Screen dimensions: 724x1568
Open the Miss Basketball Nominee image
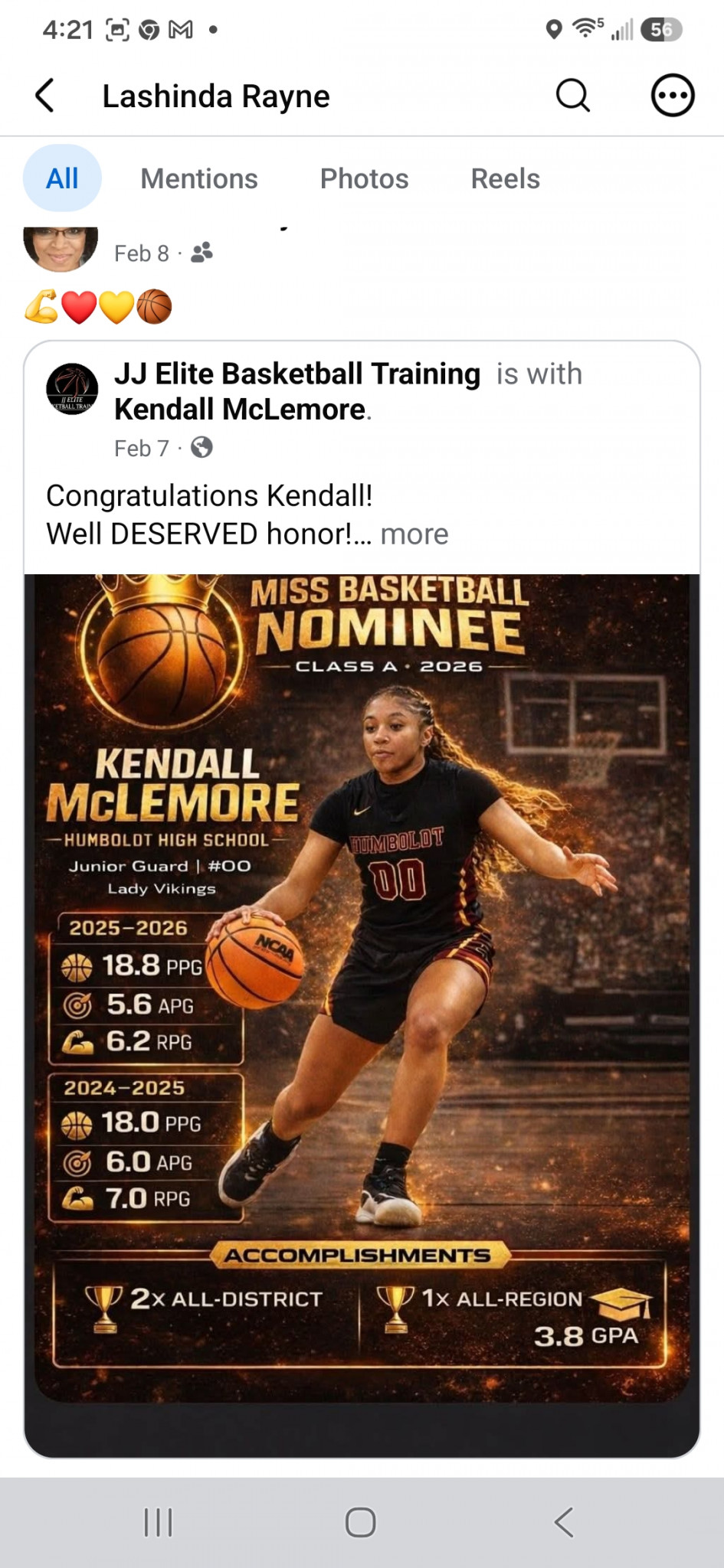pos(362,988)
